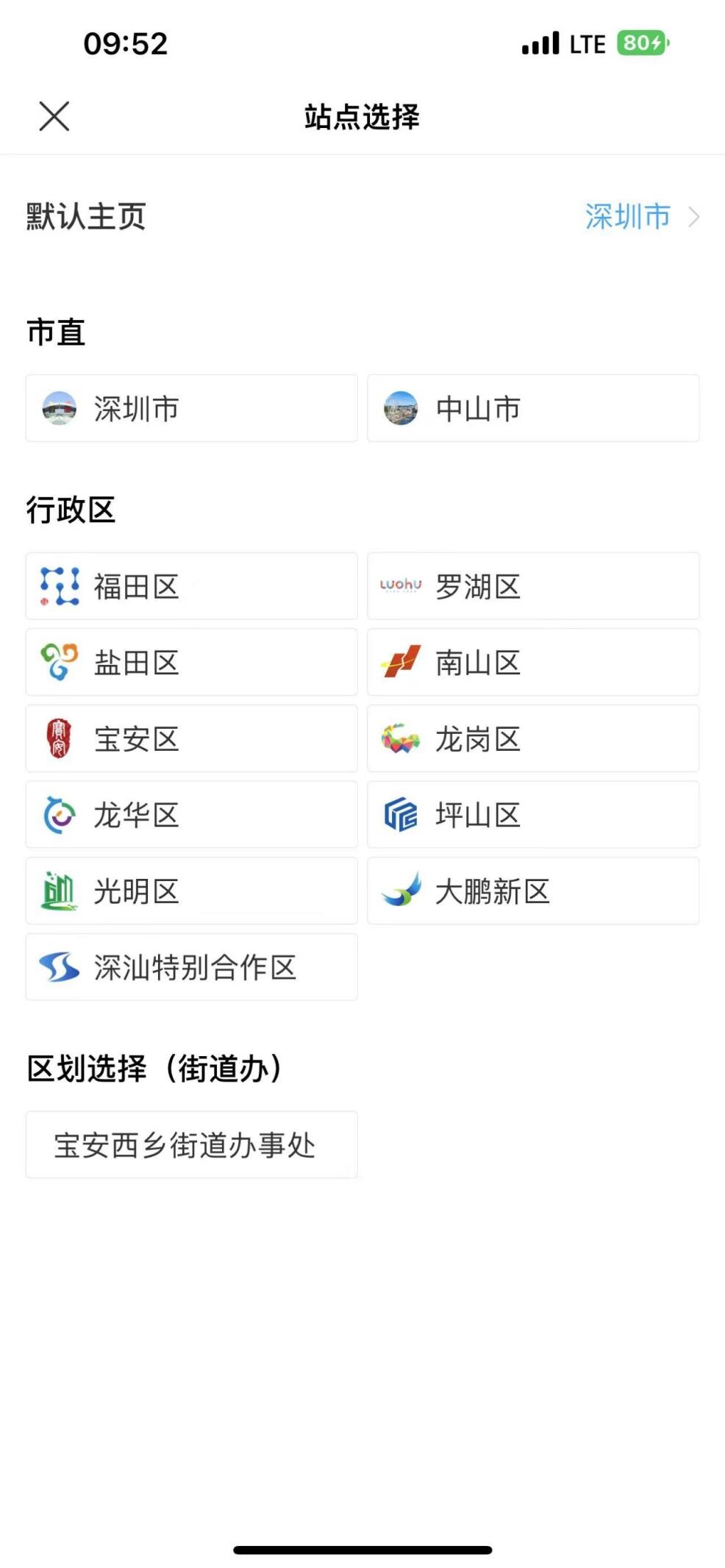The height and width of the screenshot is (1568, 725).
Task: Choose 光明区 district
Action: pos(191,891)
